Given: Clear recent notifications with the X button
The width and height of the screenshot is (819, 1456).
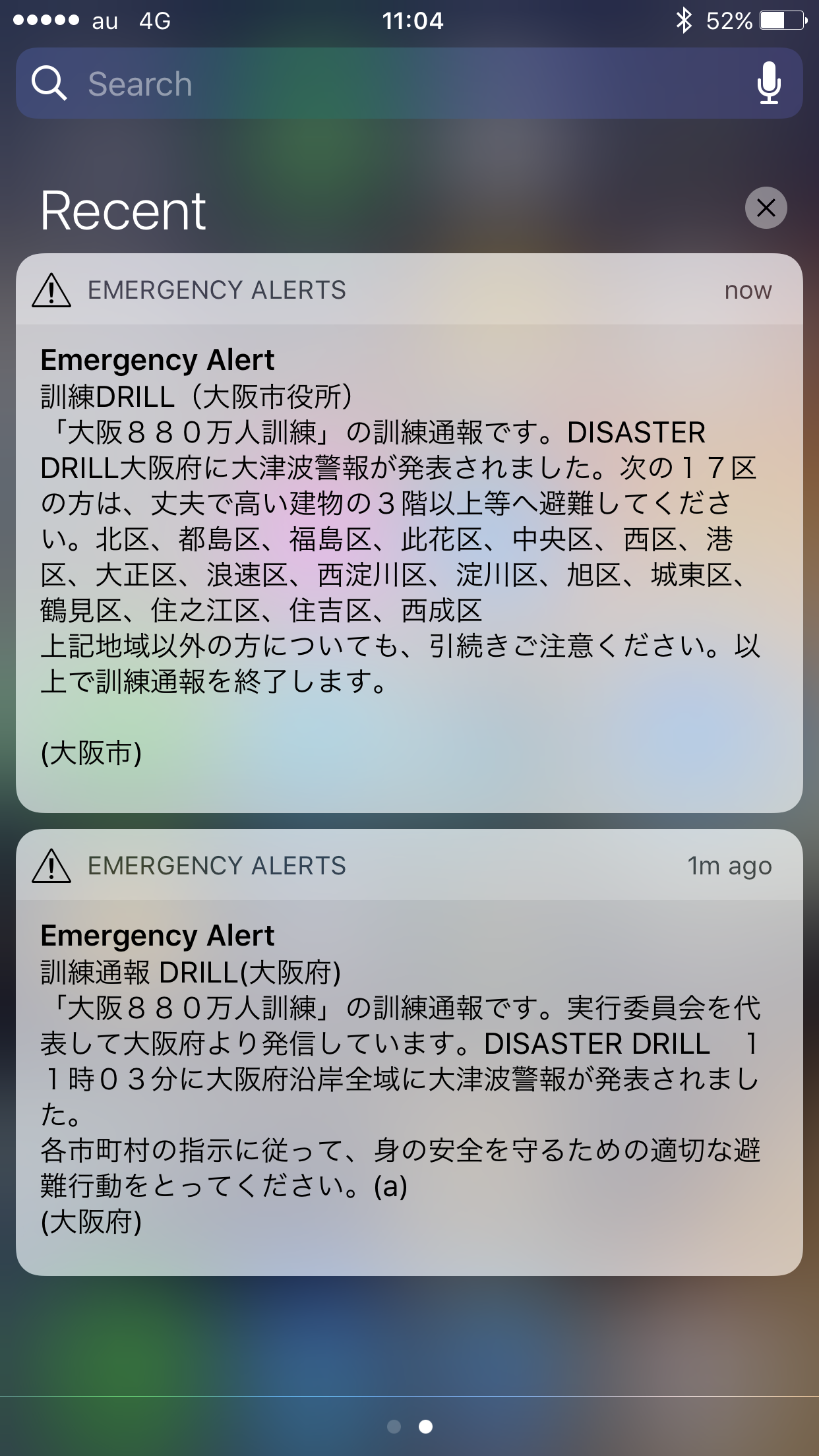Looking at the screenshot, I should pos(766,208).
